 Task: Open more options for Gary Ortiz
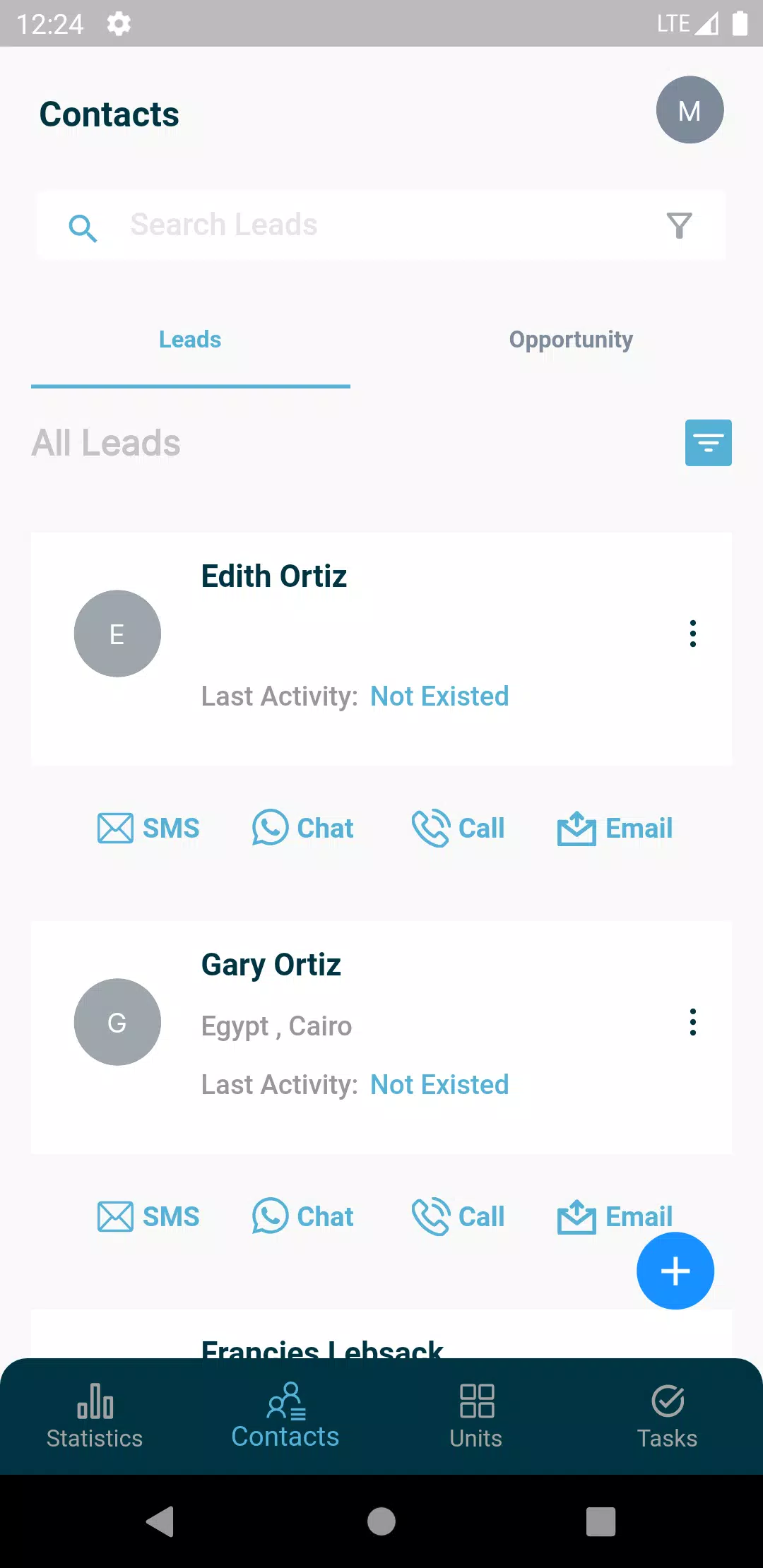click(693, 1022)
